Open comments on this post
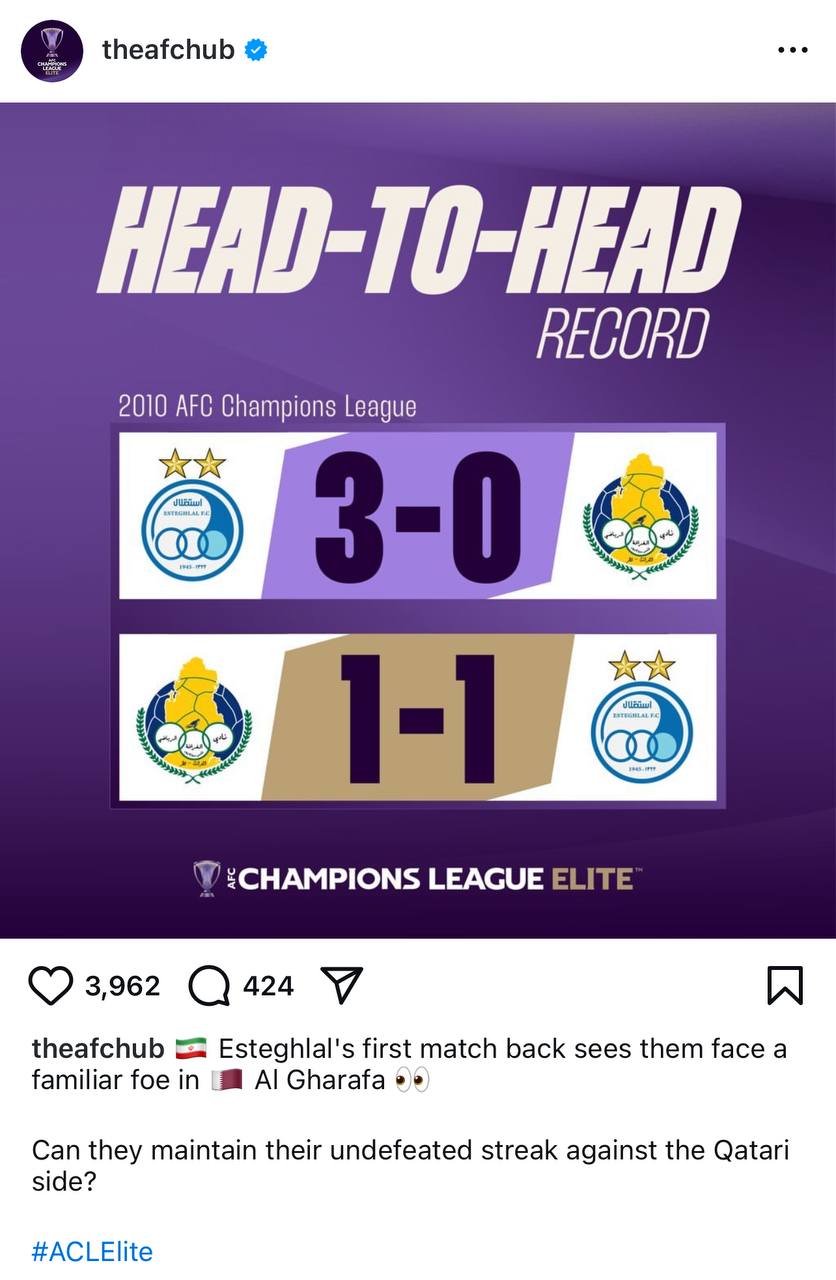 coord(210,986)
